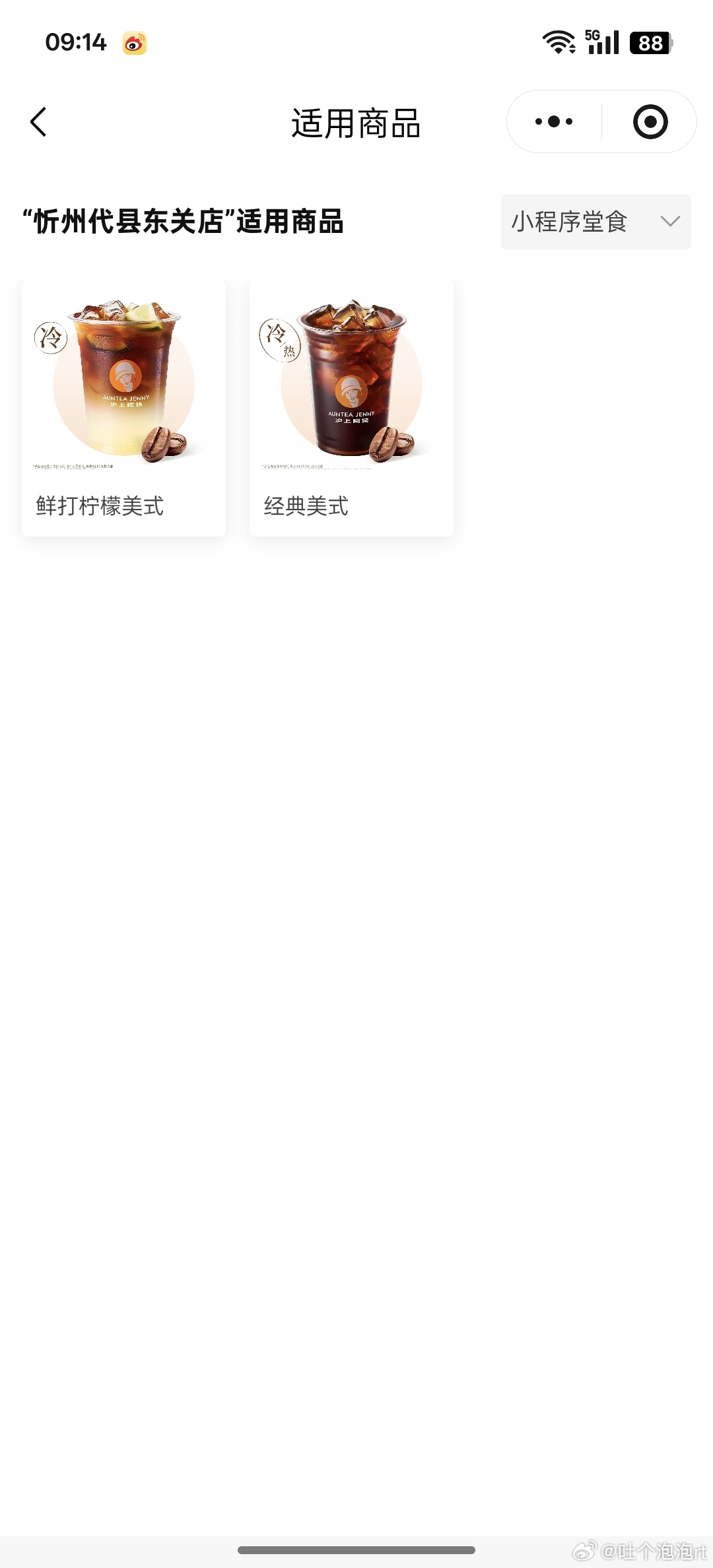Image resolution: width=713 pixels, height=1568 pixels.
Task: Open the mini program more options menu
Action: pos(554,122)
